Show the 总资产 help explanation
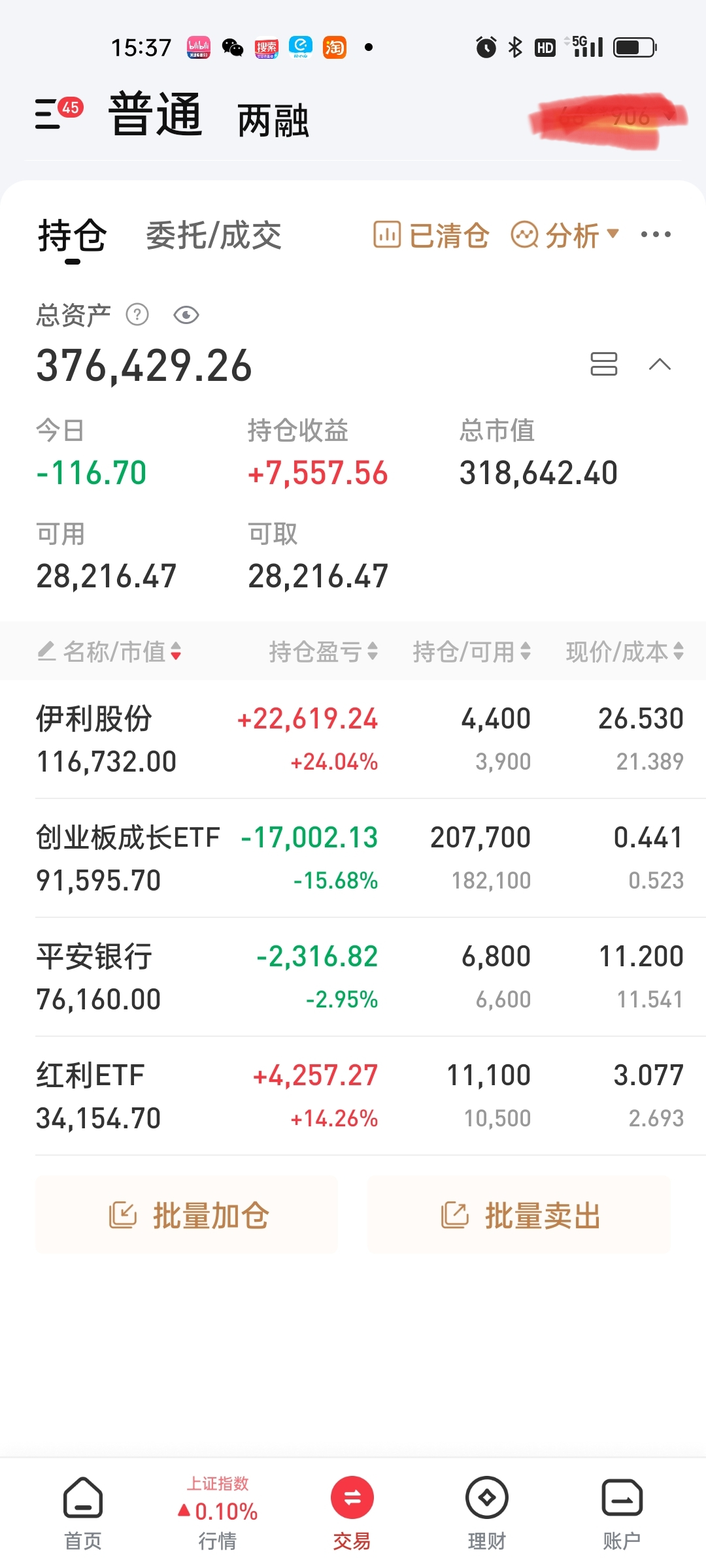 [x=137, y=315]
